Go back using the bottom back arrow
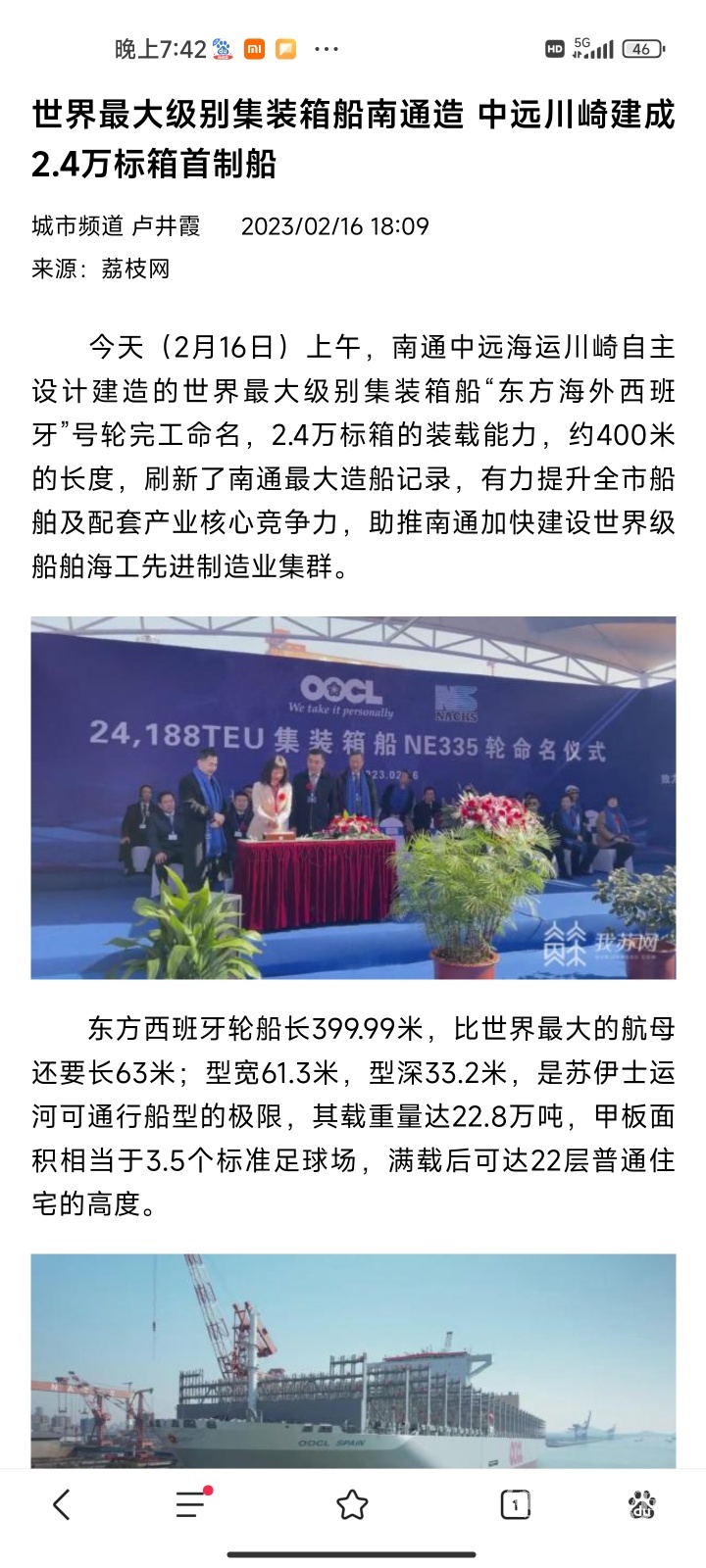The height and width of the screenshot is (1568, 706). (62, 1504)
